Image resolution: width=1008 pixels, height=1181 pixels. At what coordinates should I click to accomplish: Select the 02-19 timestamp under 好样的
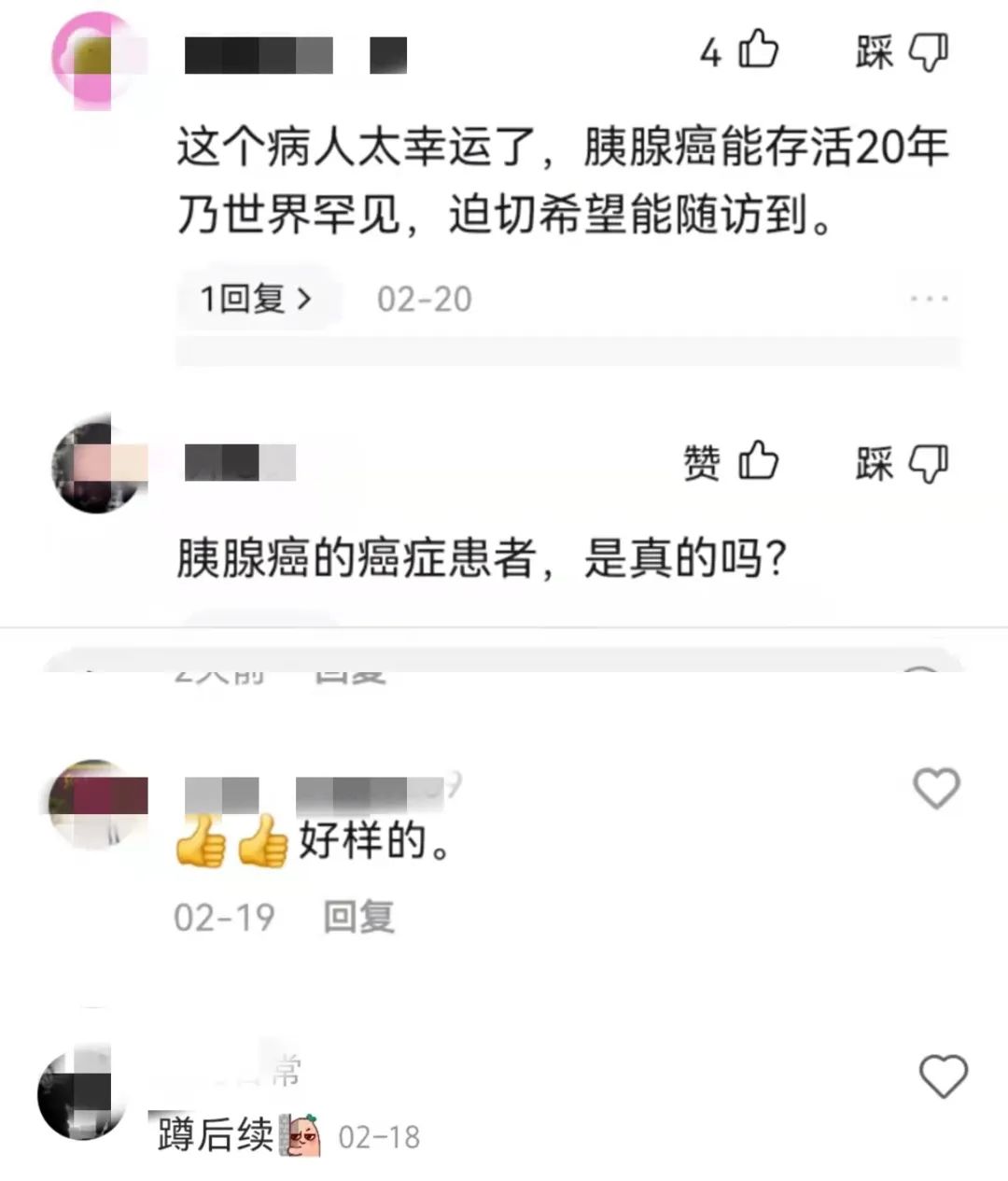[x=224, y=918]
